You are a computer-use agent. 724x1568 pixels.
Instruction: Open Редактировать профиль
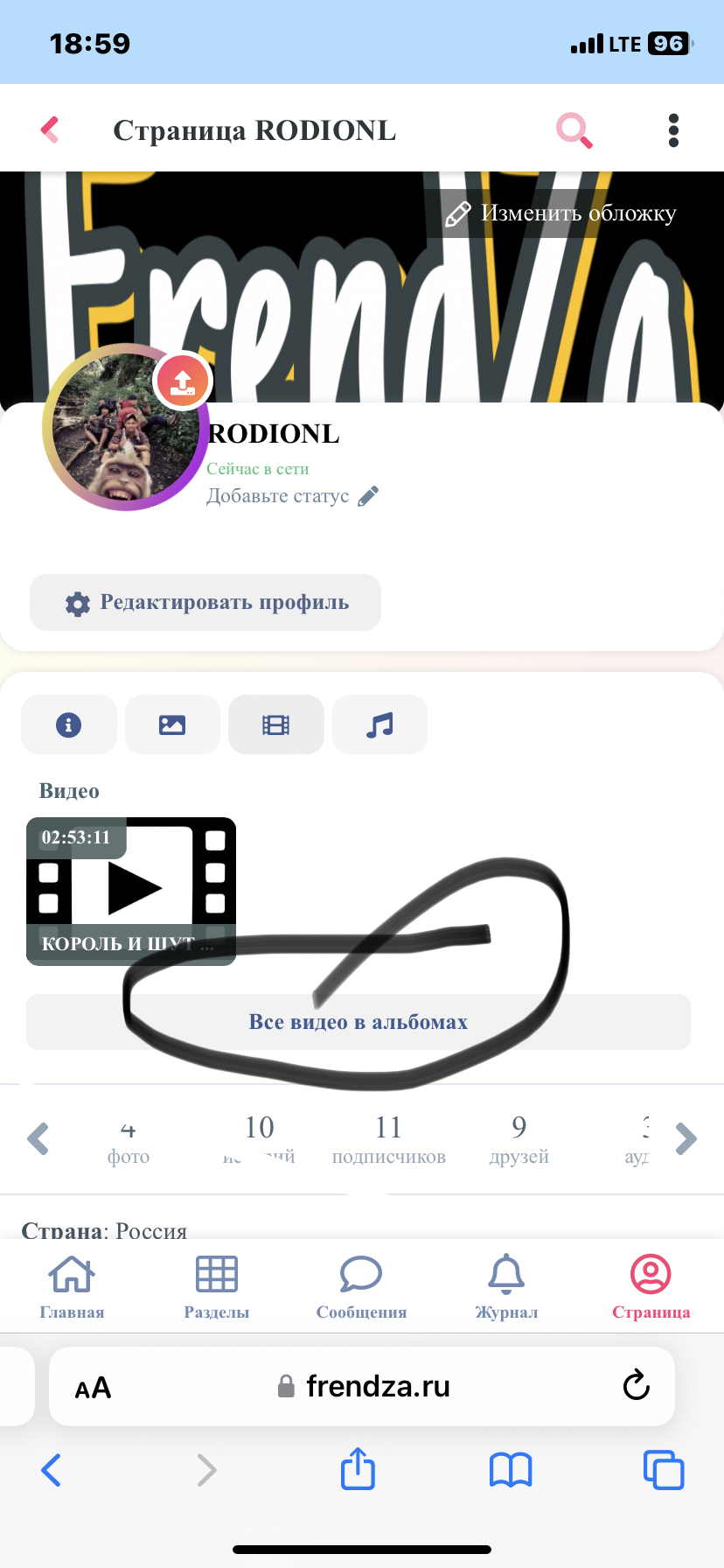[x=205, y=602]
